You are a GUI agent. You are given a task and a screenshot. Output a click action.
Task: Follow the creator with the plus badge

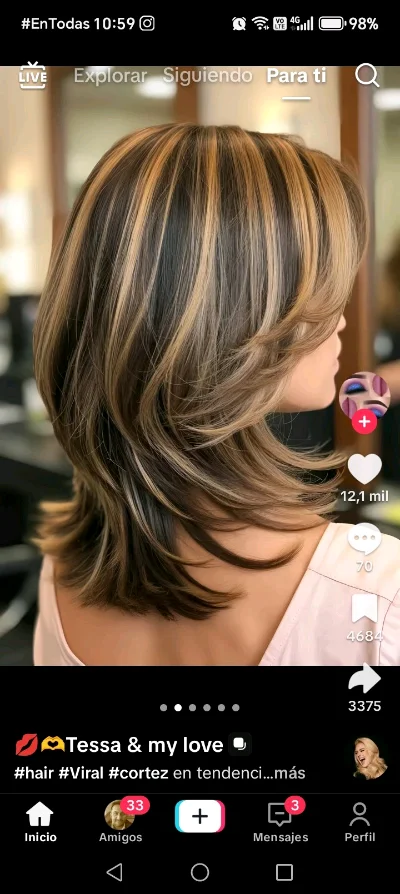[x=364, y=422]
